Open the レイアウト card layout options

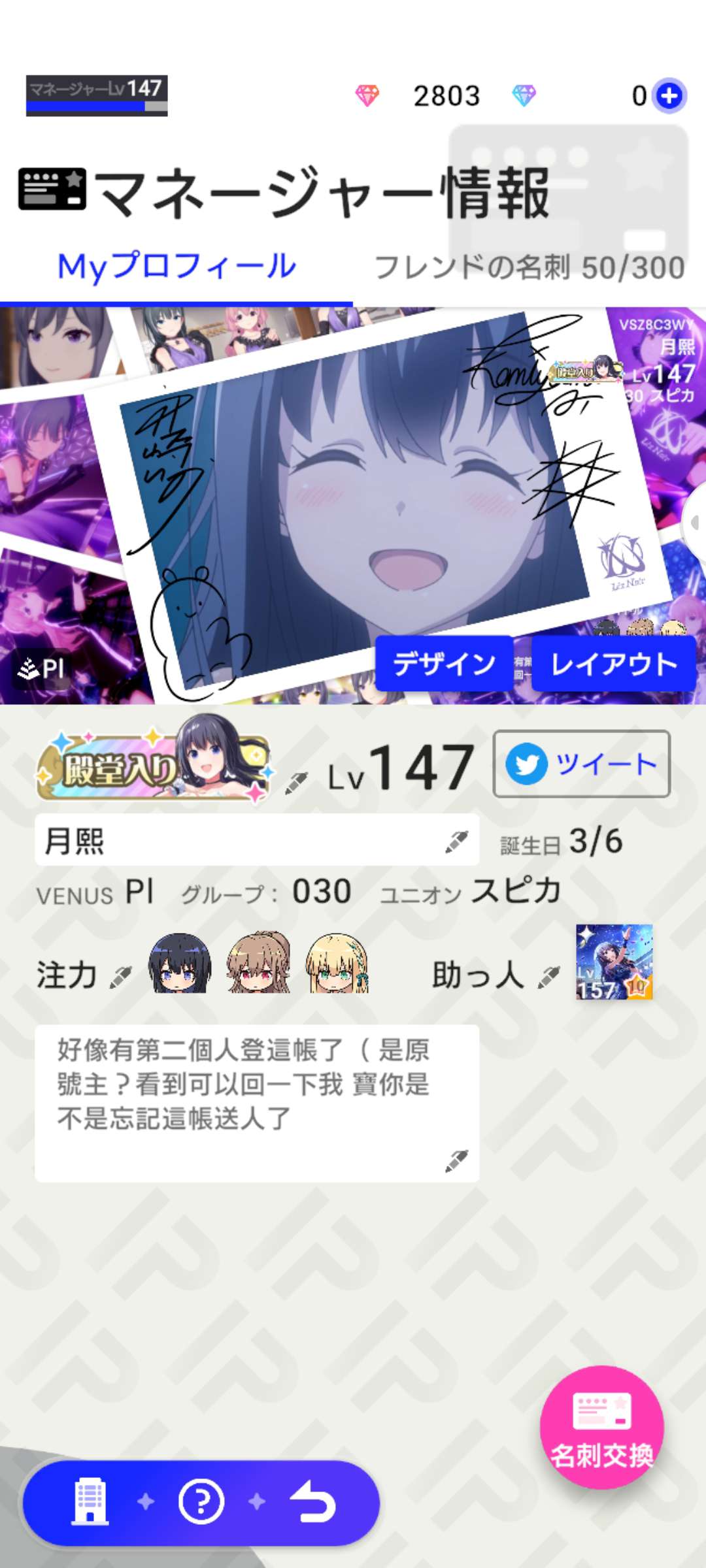[x=613, y=664]
